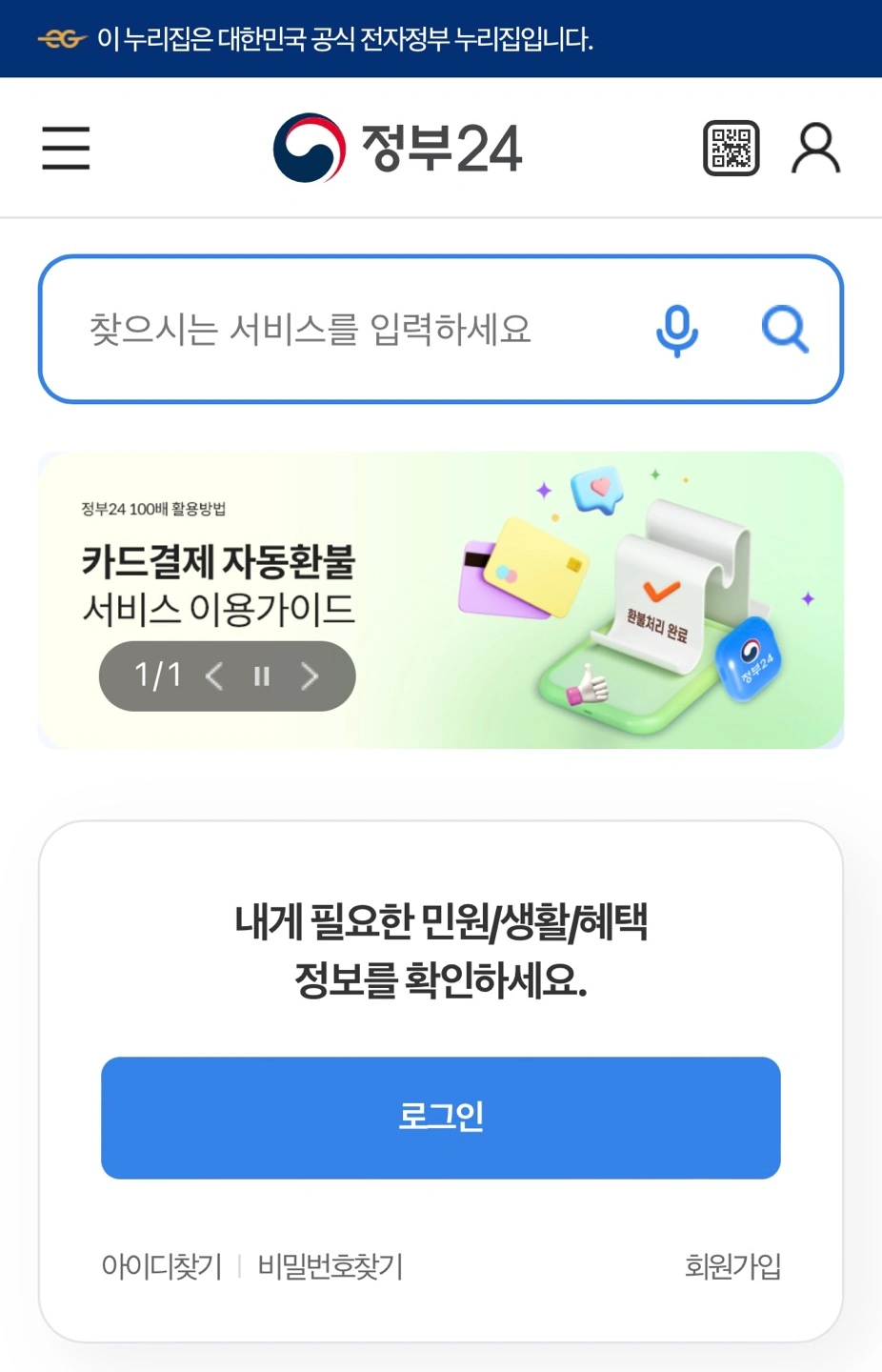
Task: Open 비밀번호찾기 to recover password
Action: (x=331, y=1267)
